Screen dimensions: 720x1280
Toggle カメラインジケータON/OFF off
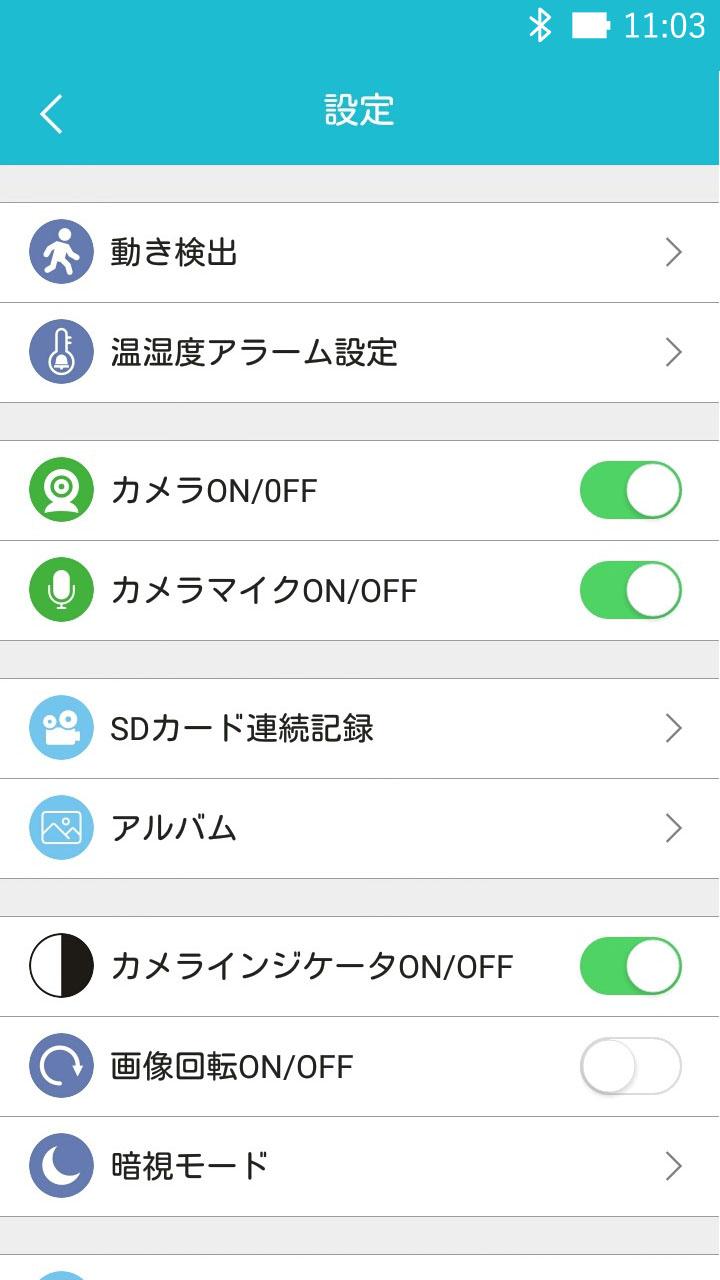(630, 966)
